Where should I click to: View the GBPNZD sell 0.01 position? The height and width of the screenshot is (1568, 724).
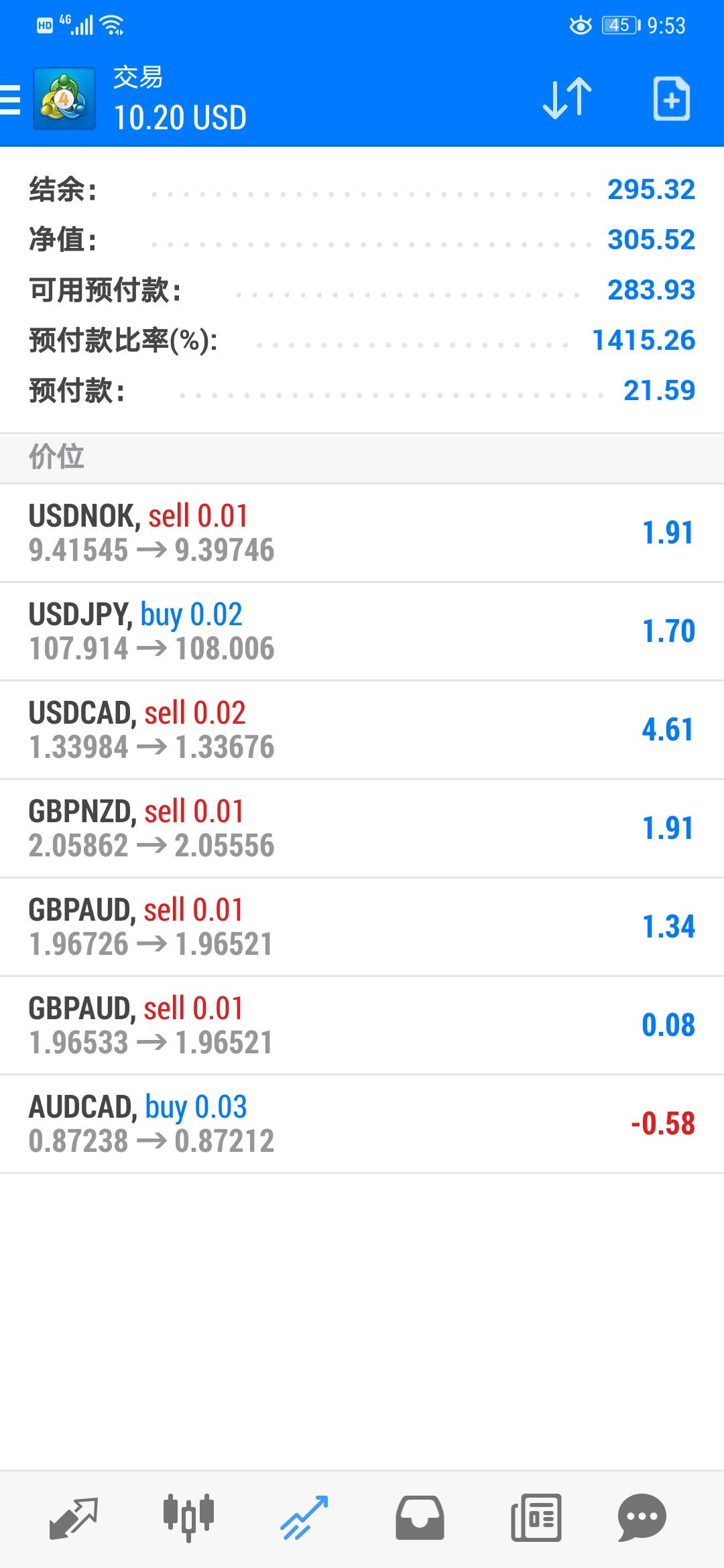pos(362,828)
